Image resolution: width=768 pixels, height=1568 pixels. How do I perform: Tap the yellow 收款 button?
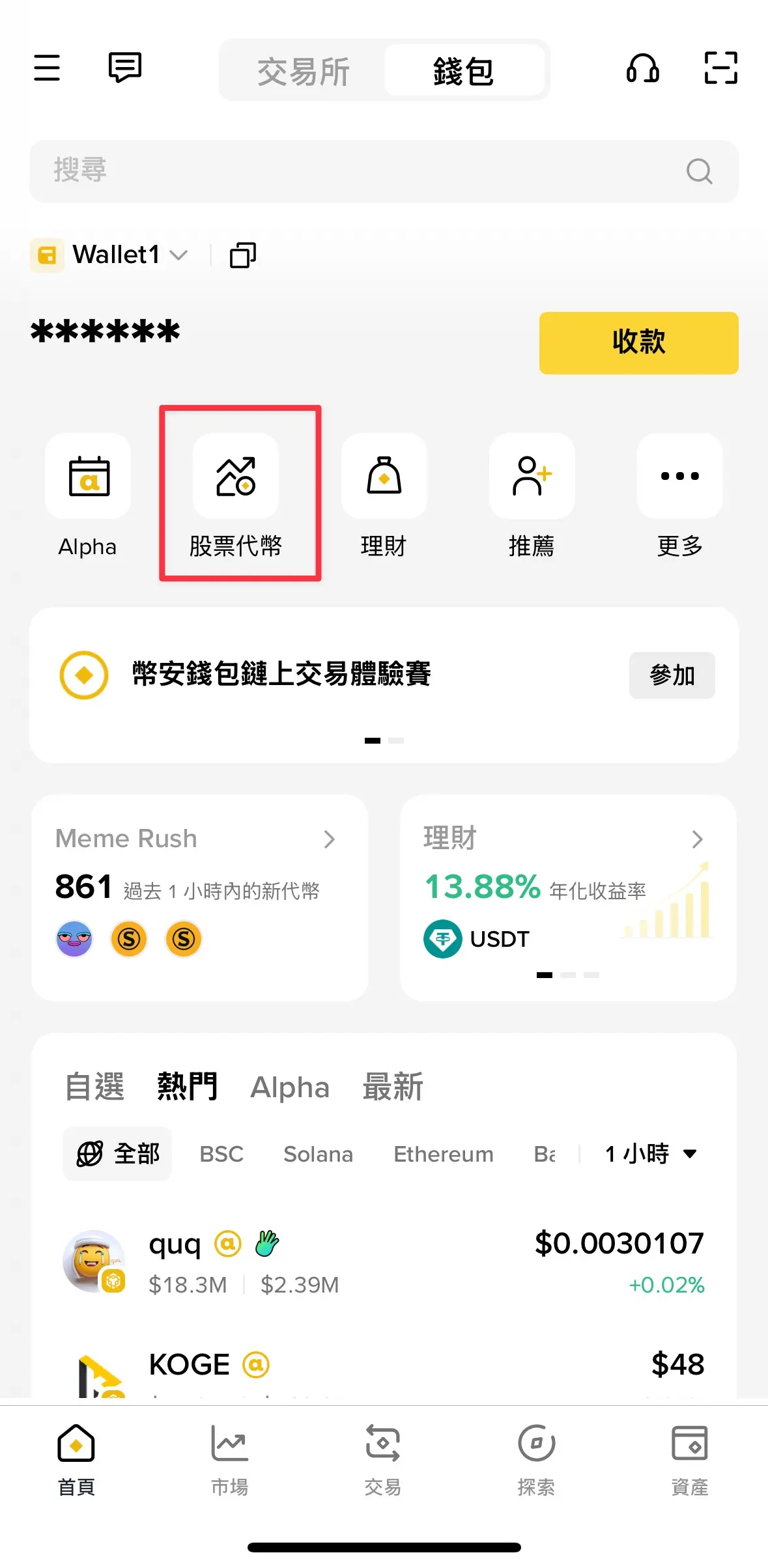pyautogui.click(x=638, y=343)
